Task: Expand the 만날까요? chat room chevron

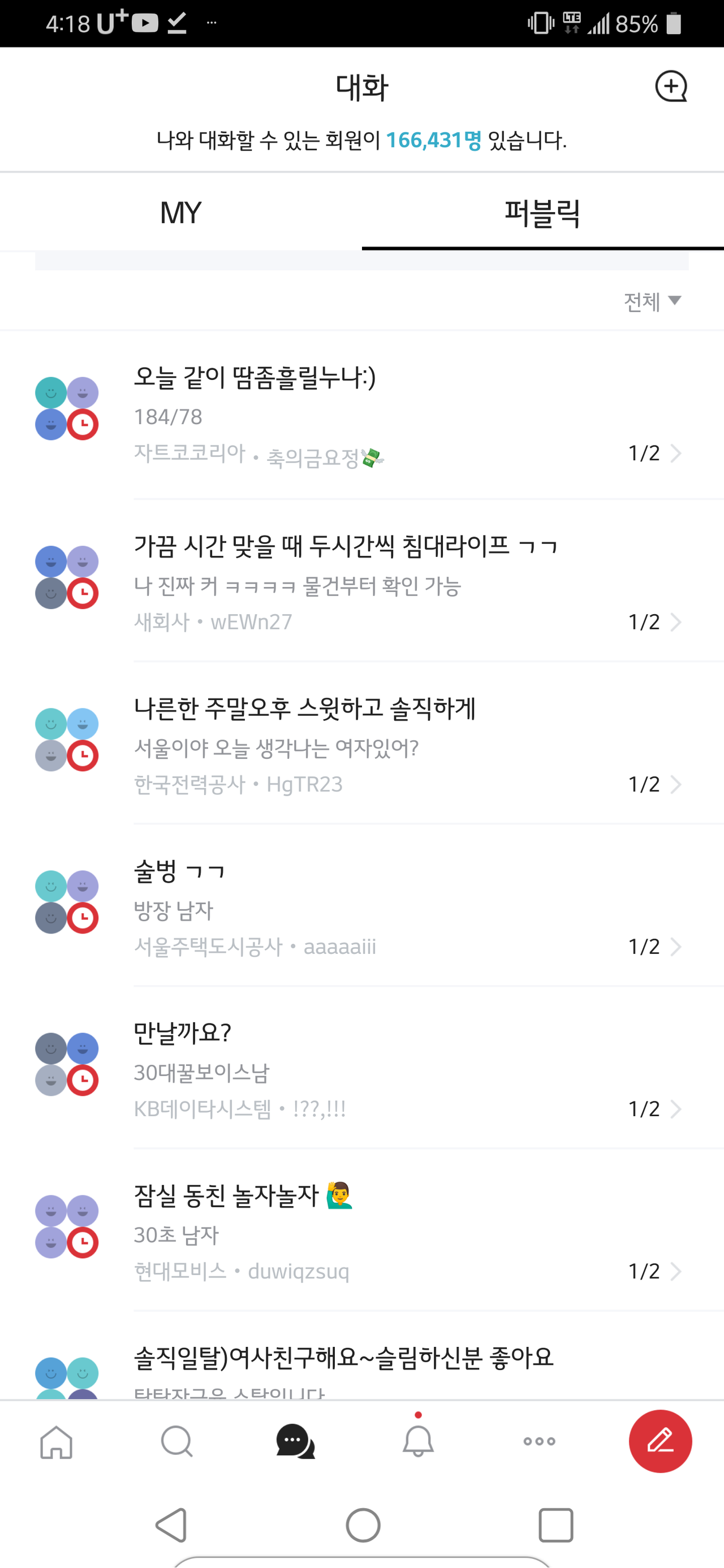Action: [x=676, y=1108]
